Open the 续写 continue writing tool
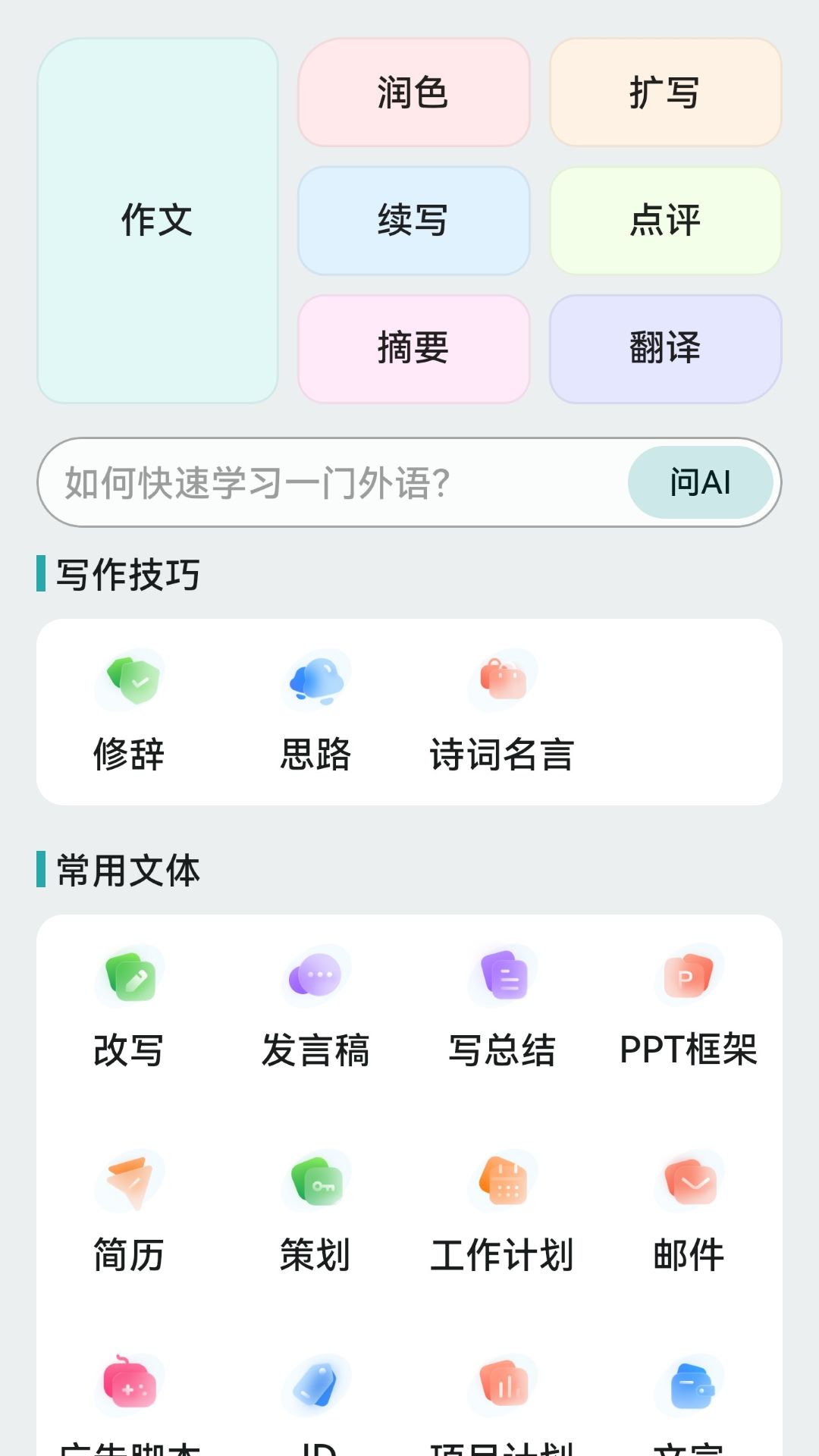The image size is (819, 1456). [413, 221]
